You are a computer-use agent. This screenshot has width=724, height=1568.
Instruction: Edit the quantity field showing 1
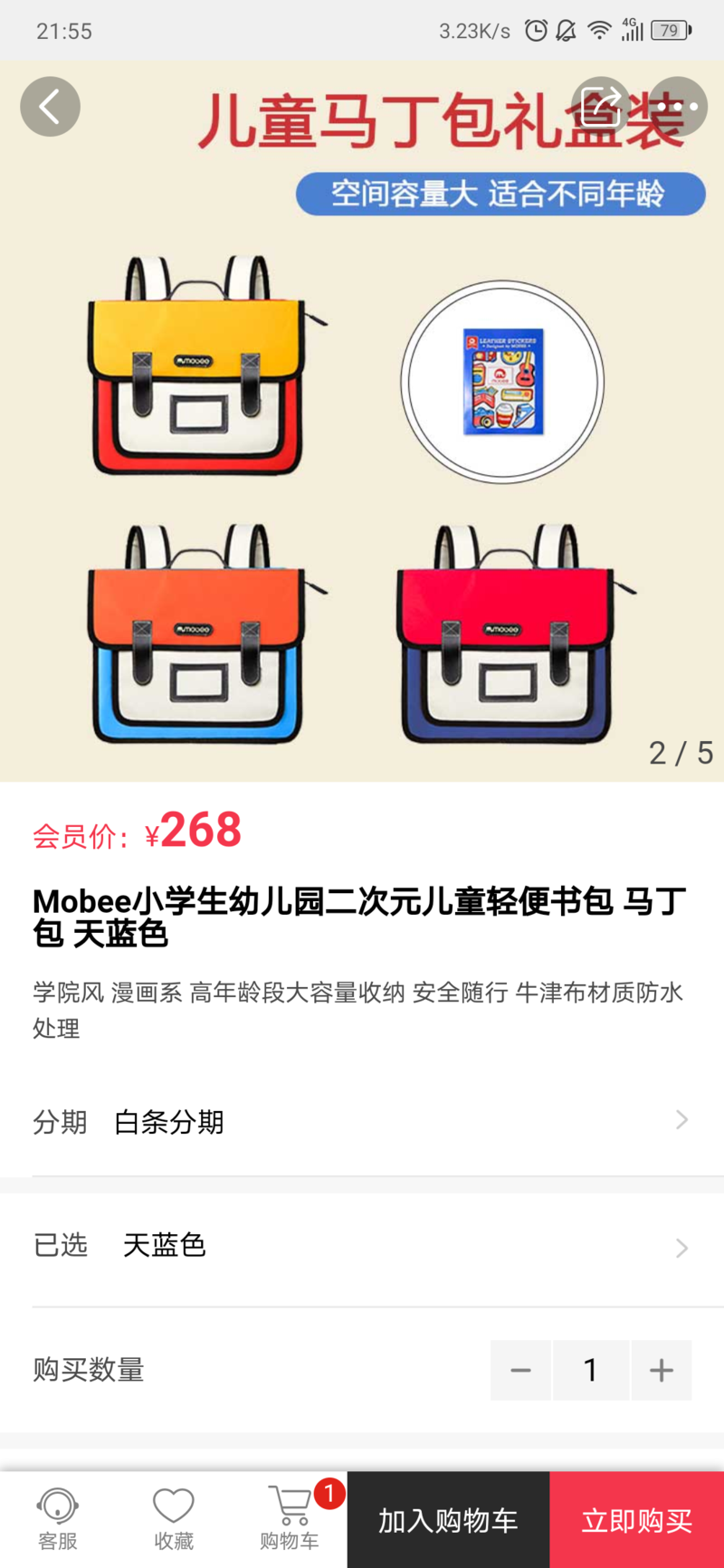(x=591, y=1370)
